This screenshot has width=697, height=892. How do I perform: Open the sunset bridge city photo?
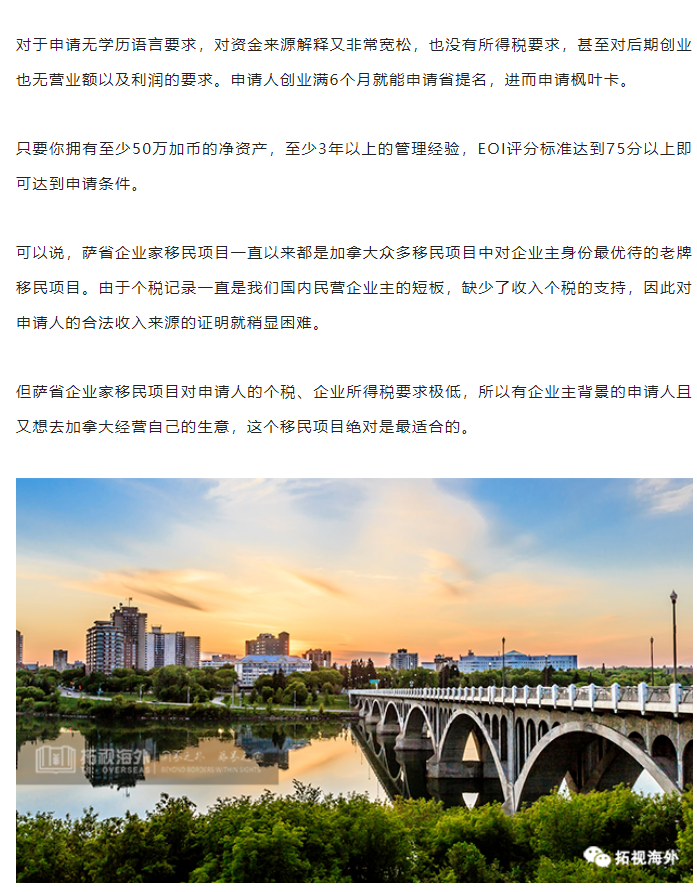point(354,679)
